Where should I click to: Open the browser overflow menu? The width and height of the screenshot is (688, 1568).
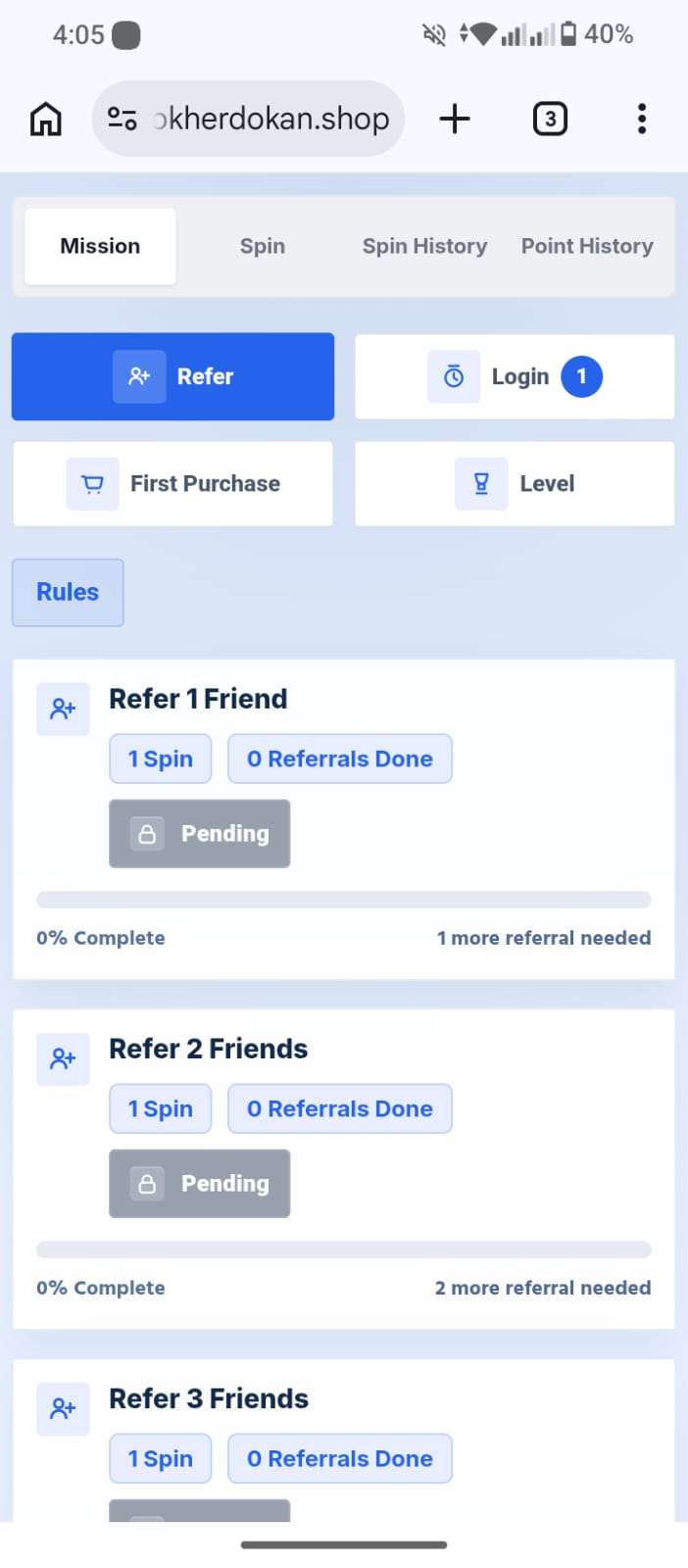click(641, 120)
